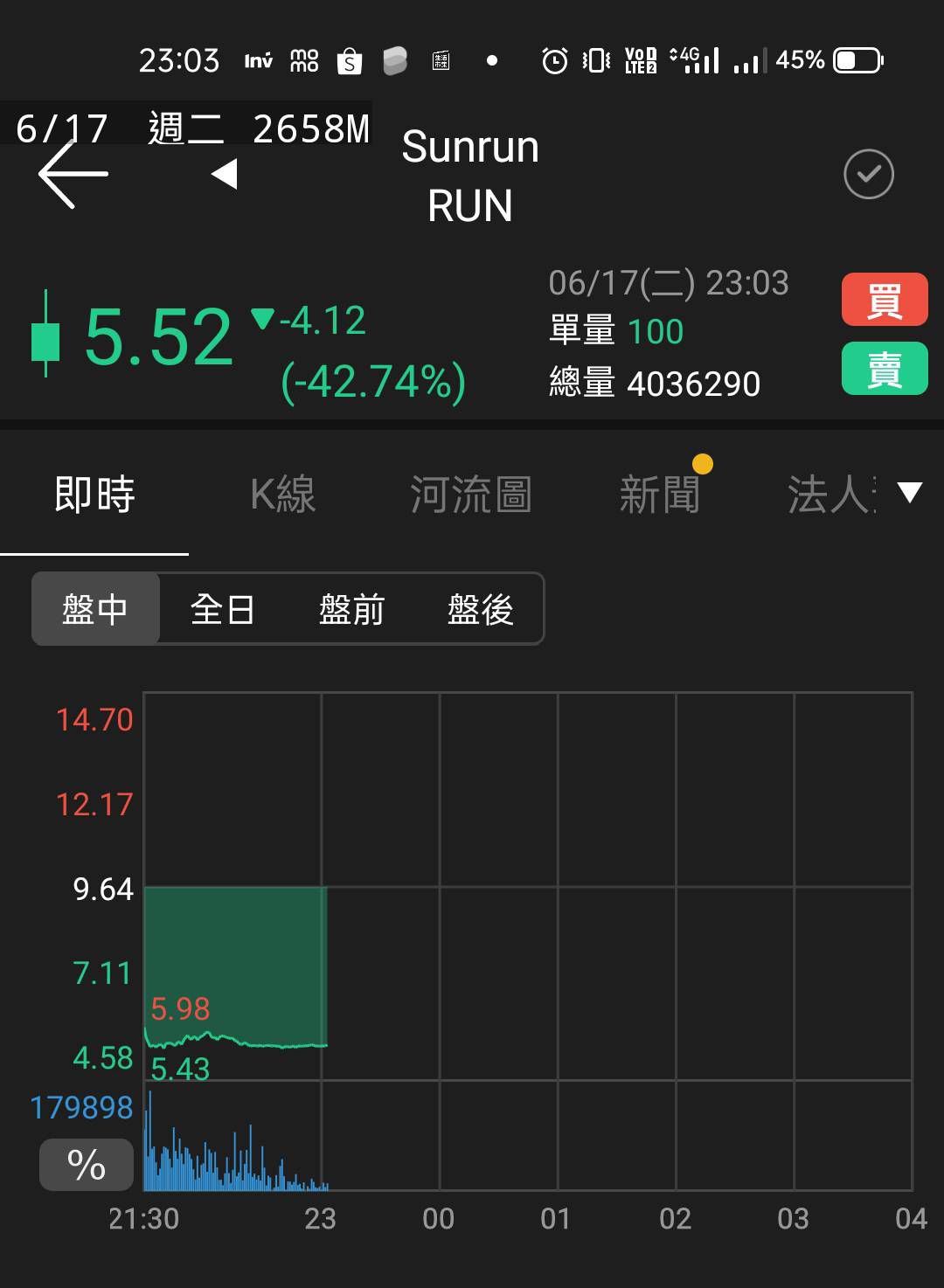Tap the watchlist checkmark circle icon

(x=868, y=174)
